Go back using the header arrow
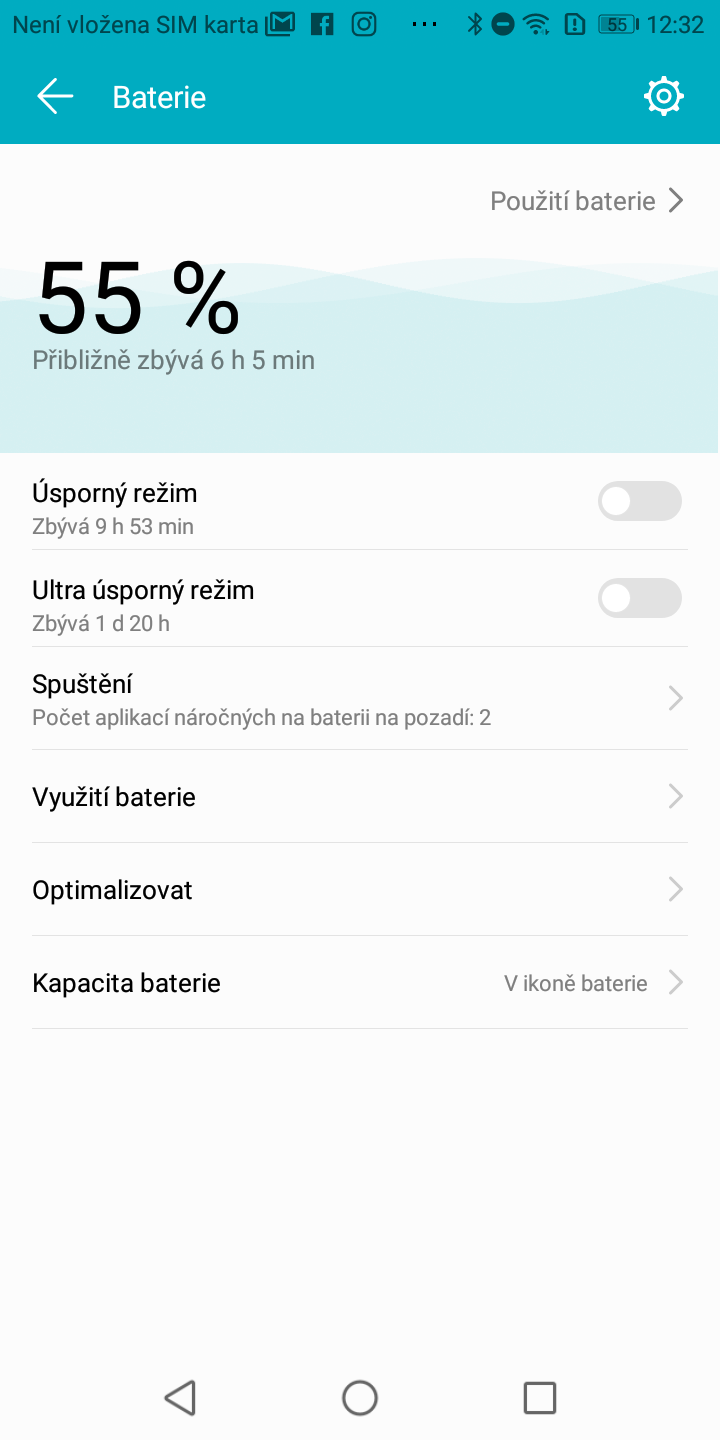Image resolution: width=720 pixels, height=1440 pixels. point(55,97)
